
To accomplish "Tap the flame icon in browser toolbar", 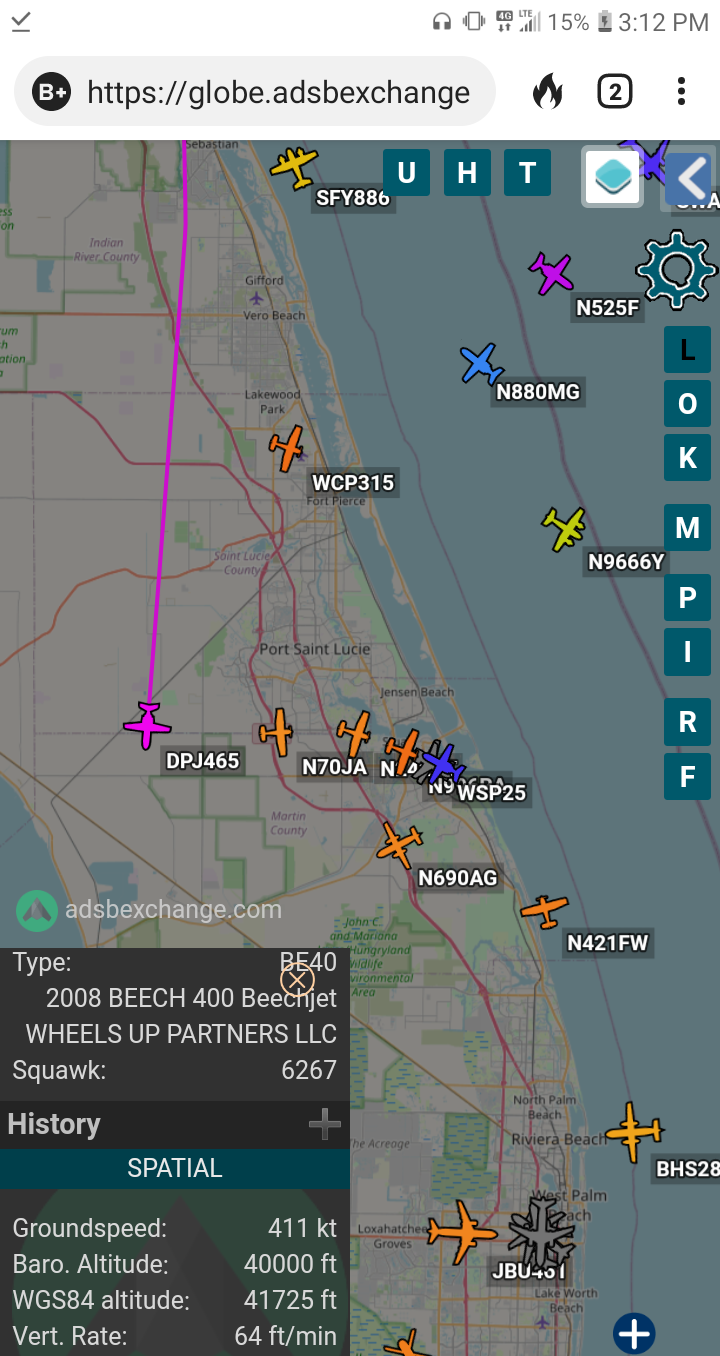I will [x=547, y=92].
